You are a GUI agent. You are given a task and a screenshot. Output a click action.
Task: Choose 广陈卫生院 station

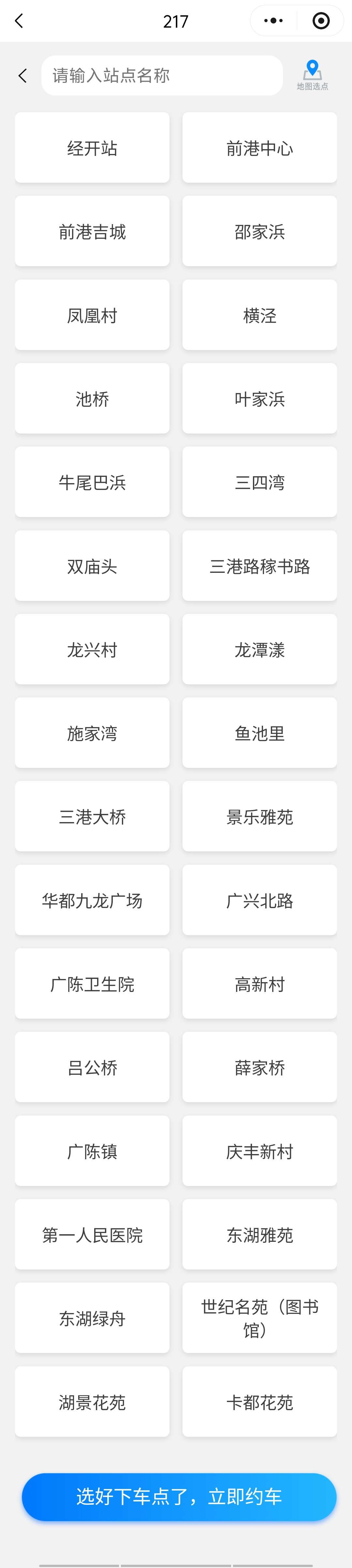click(x=92, y=984)
